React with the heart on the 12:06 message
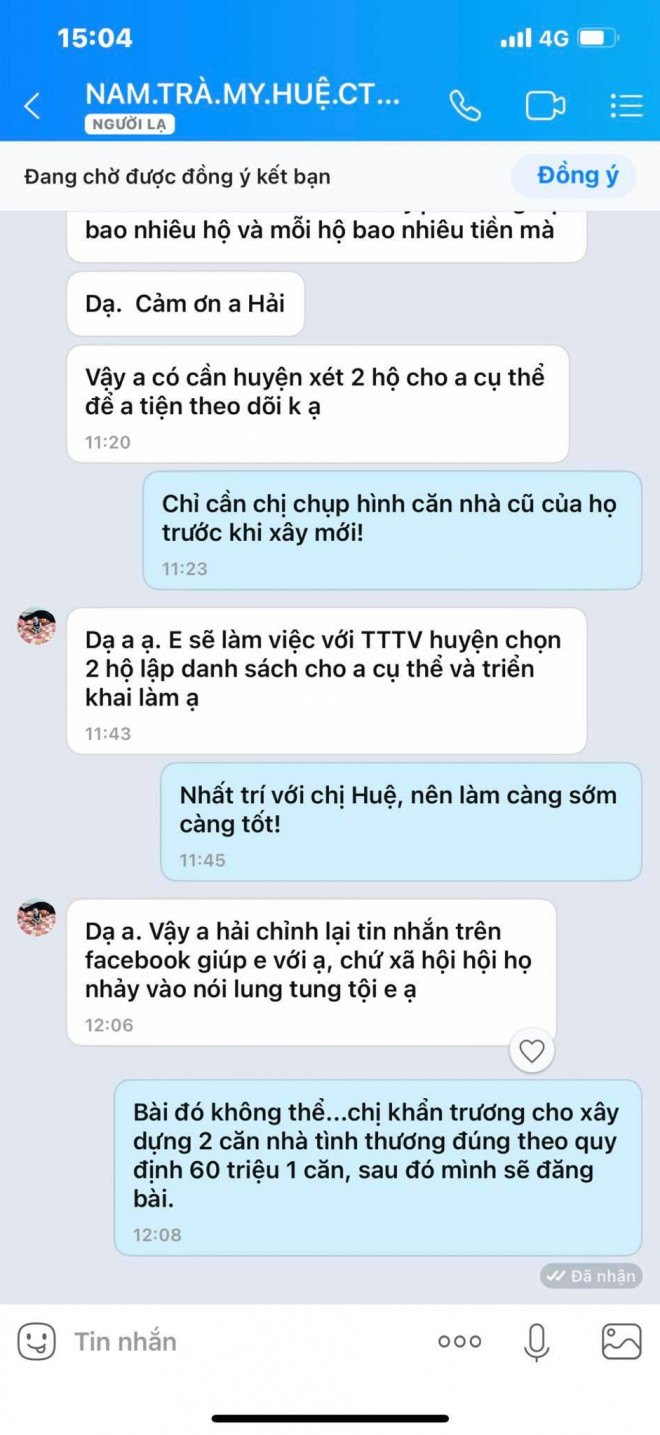The height and width of the screenshot is (1435, 660). click(532, 1051)
